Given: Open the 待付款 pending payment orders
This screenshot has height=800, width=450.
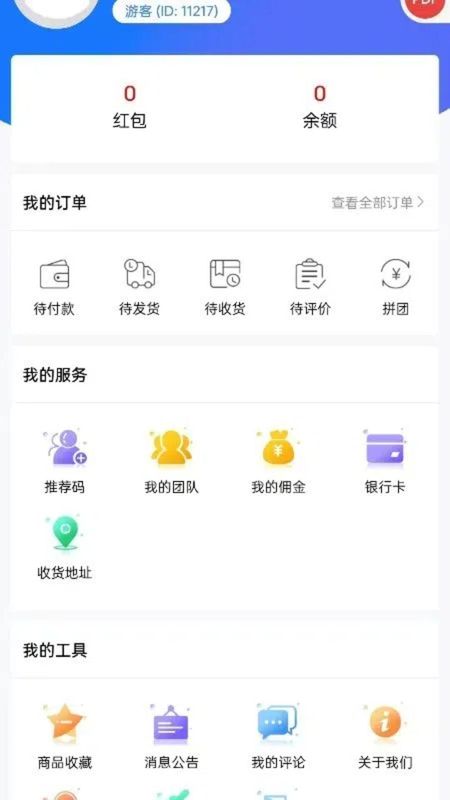Looking at the screenshot, I should [54, 287].
